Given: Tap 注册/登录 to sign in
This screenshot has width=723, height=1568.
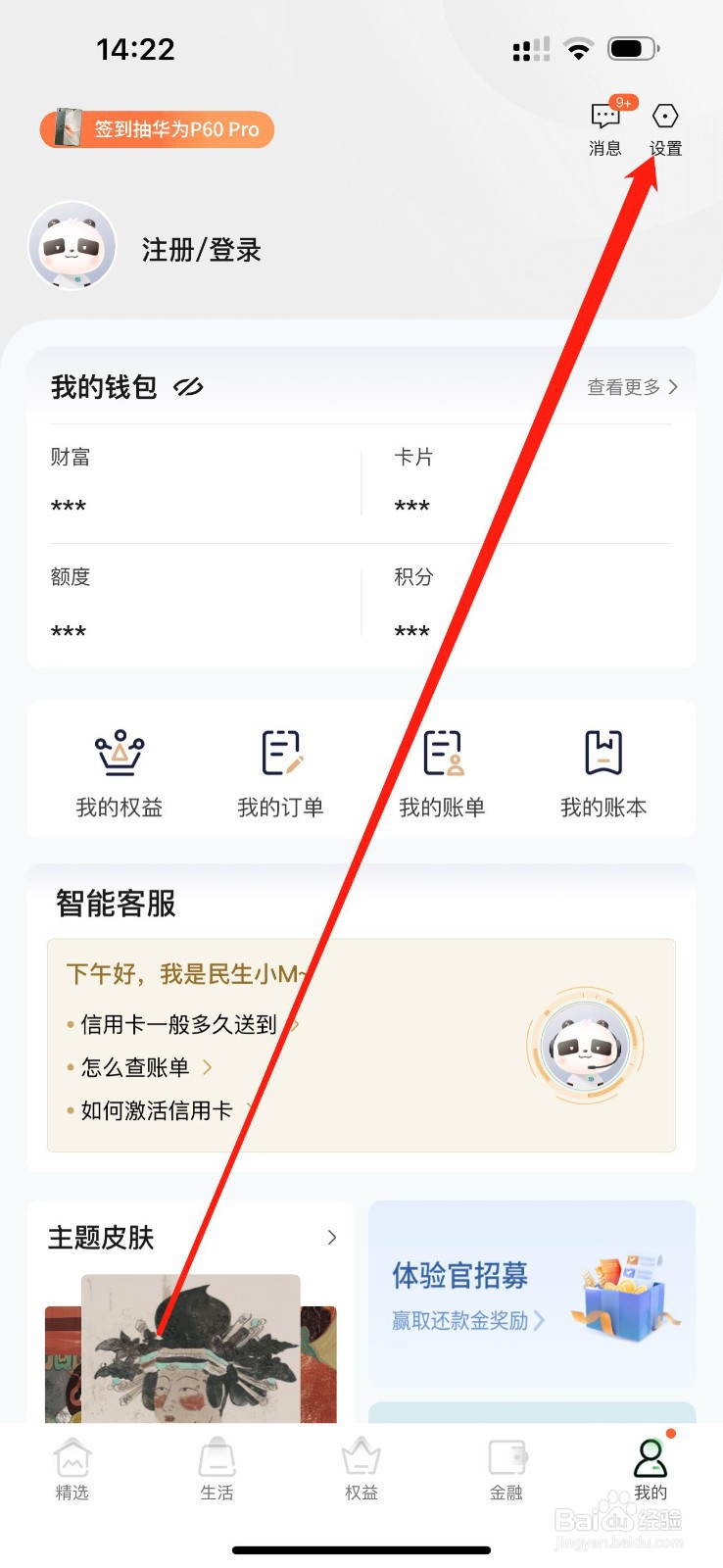Looking at the screenshot, I should [200, 250].
